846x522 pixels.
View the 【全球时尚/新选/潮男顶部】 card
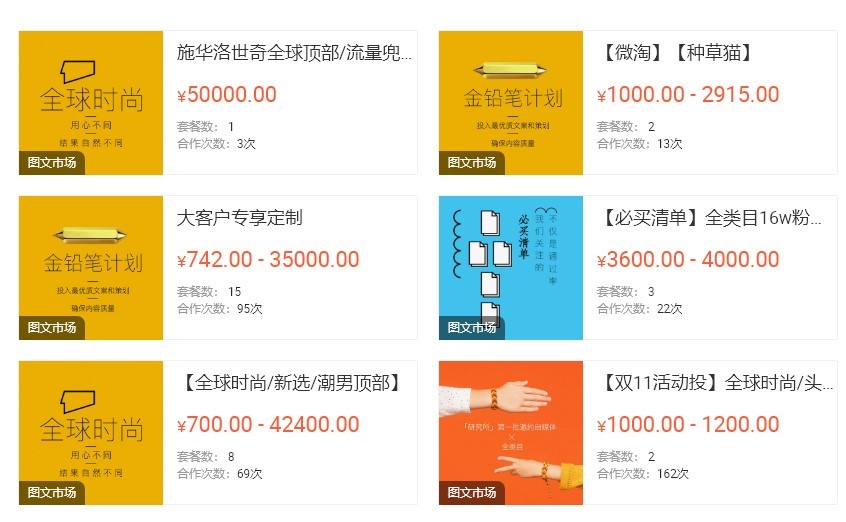click(292, 383)
